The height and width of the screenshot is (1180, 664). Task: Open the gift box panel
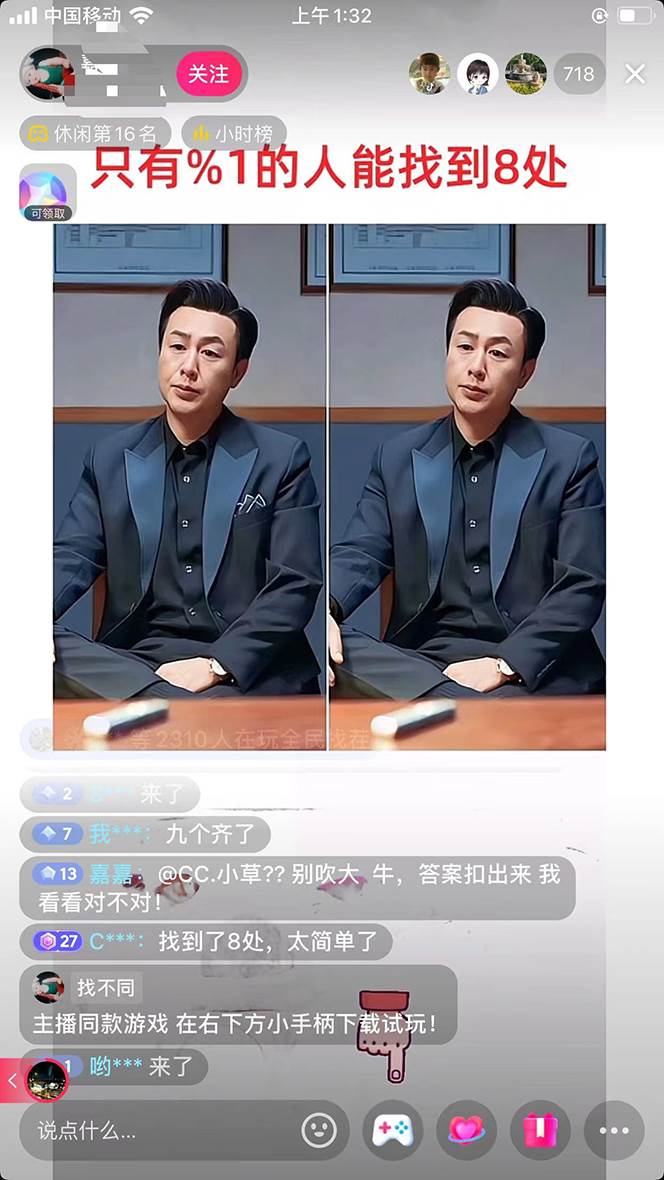540,1131
